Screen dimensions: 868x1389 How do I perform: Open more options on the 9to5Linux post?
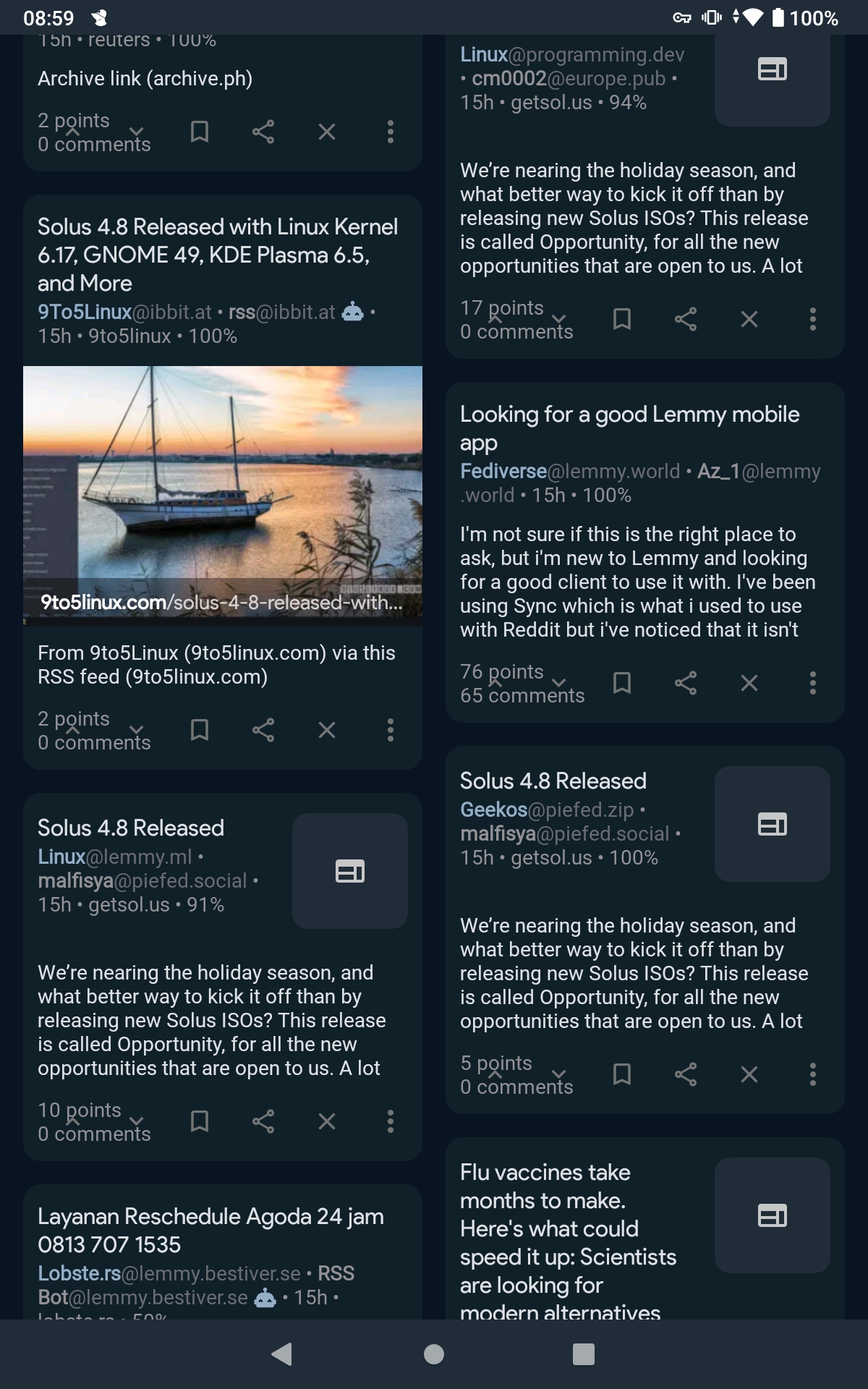point(391,730)
